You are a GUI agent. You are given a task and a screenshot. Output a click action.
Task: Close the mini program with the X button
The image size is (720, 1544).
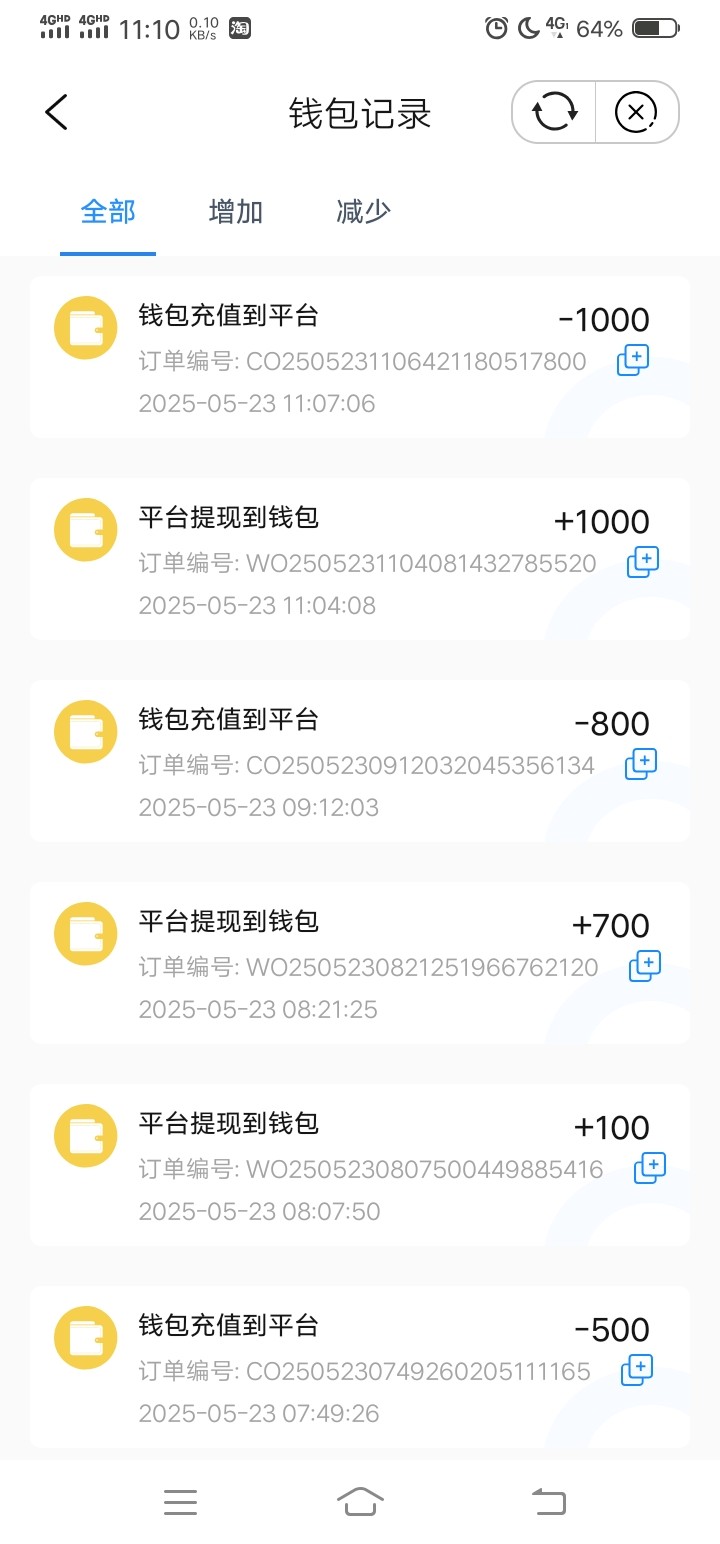pos(636,112)
